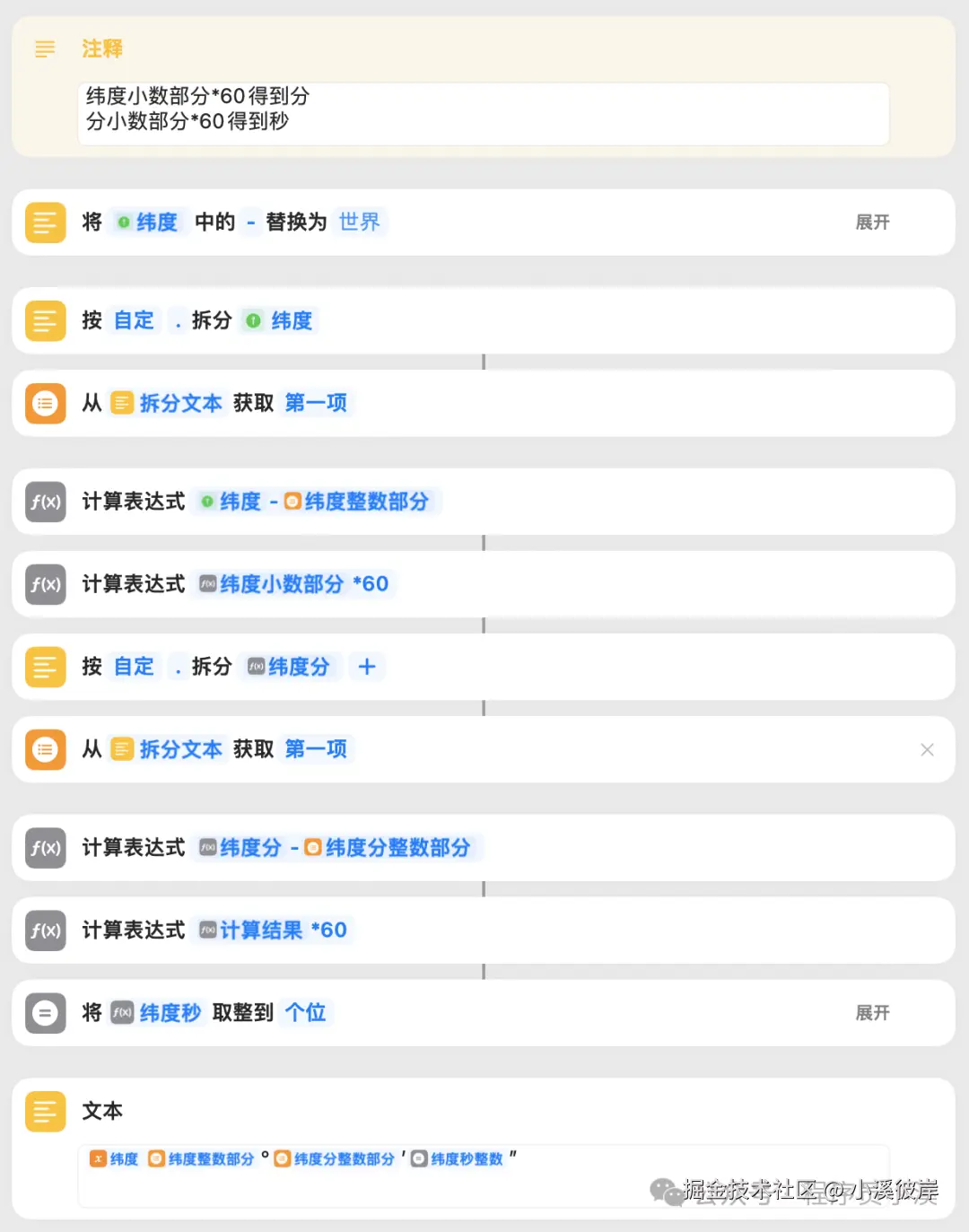Open the 第一项 selector in first 拆分文本 action
This screenshot has width=969, height=1232.
315,403
